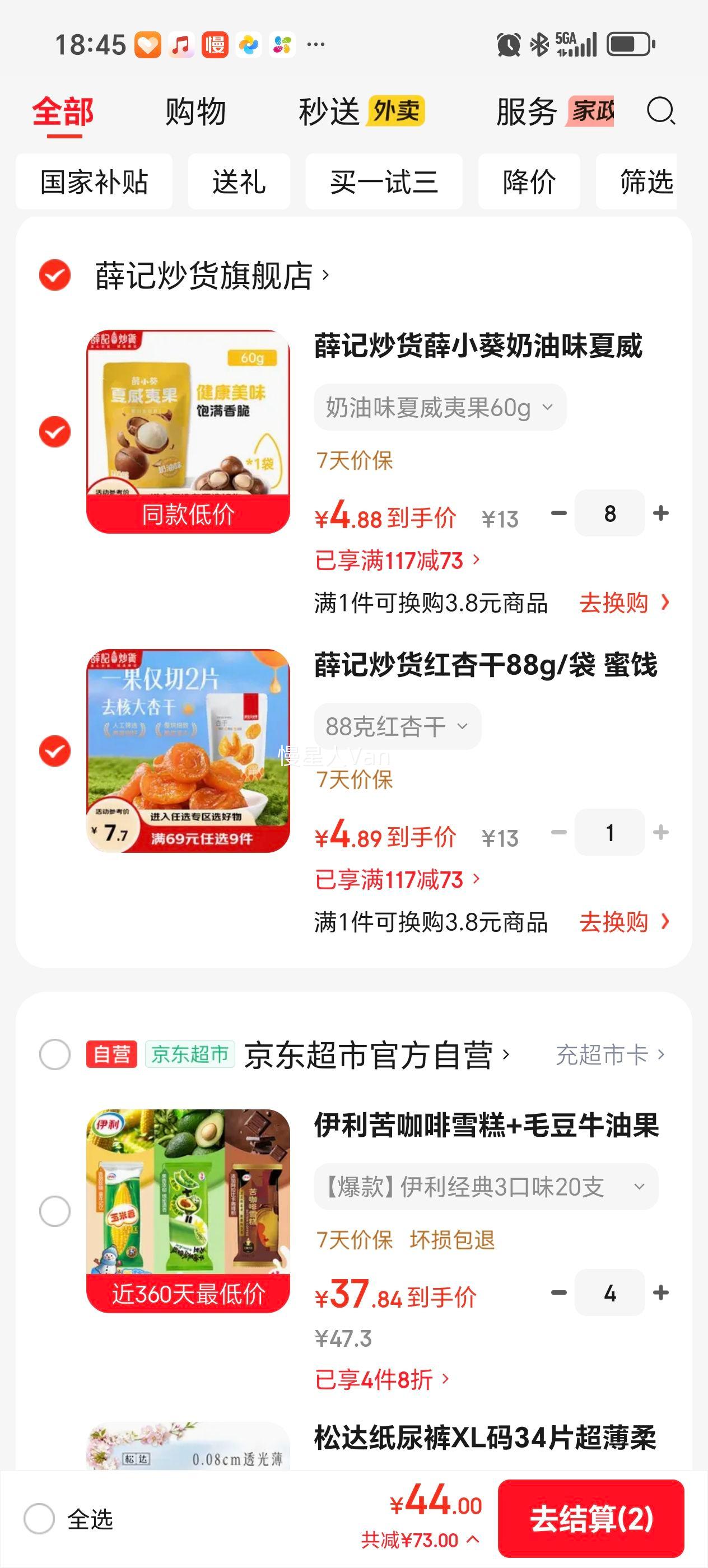
Task: Select the 伊利苦咖啡雪糕 item checkbox
Action: click(55, 1211)
